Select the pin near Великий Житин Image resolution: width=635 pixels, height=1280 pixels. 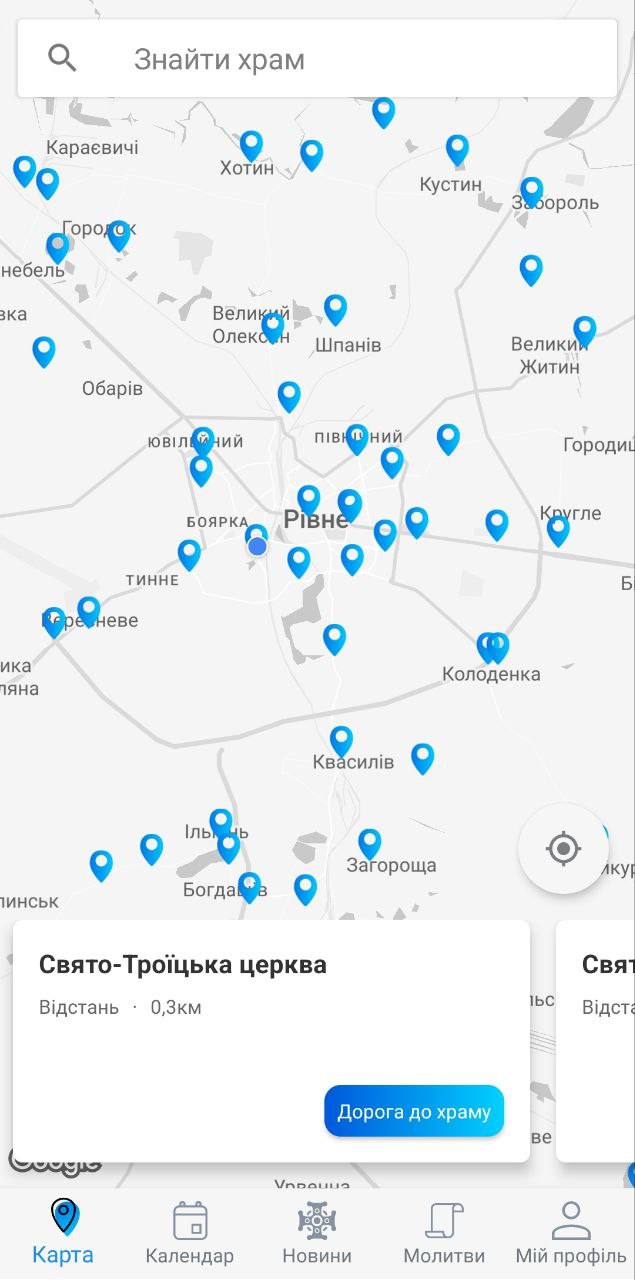tap(585, 331)
